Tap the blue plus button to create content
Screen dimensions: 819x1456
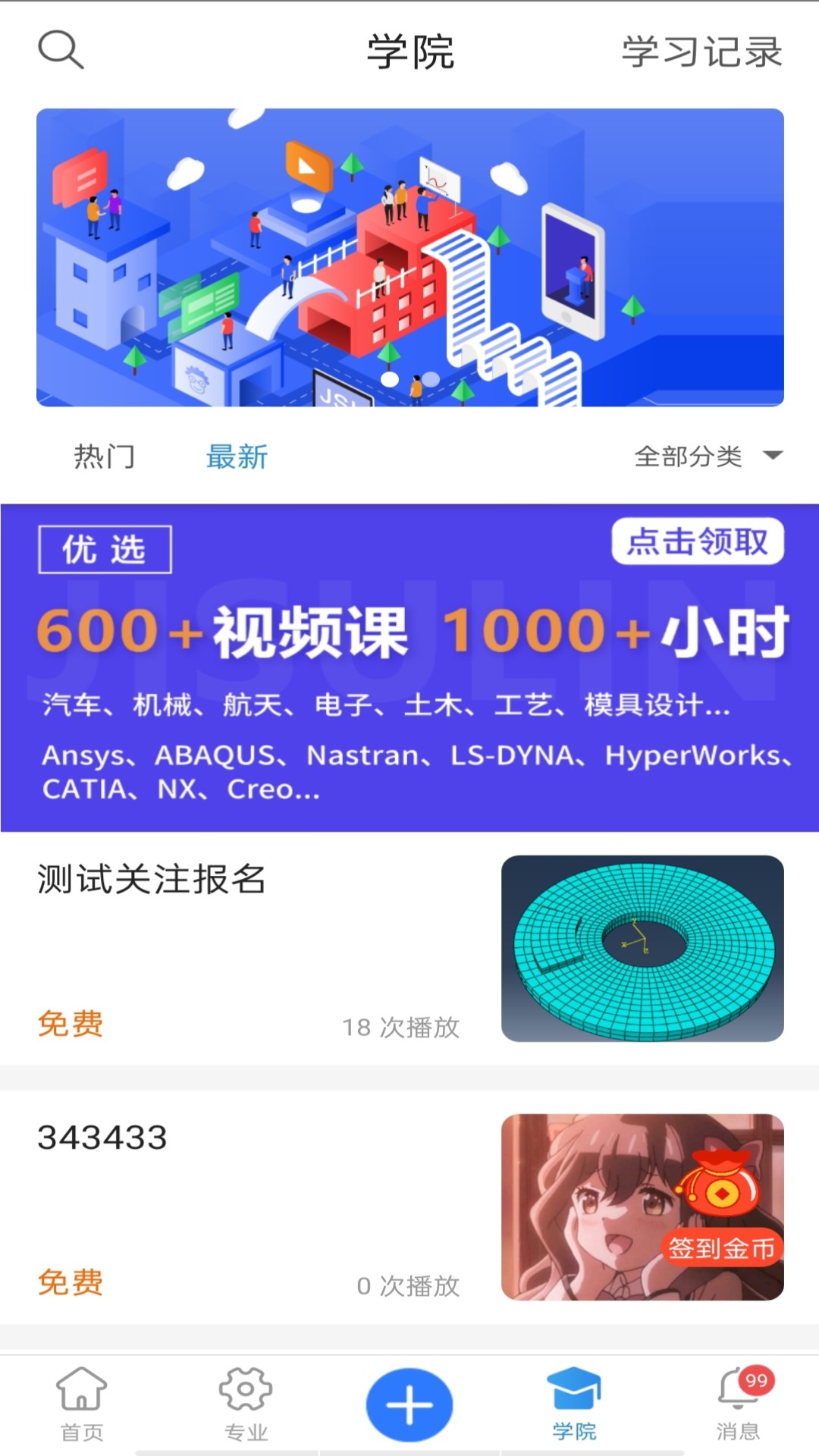pyautogui.click(x=409, y=1403)
